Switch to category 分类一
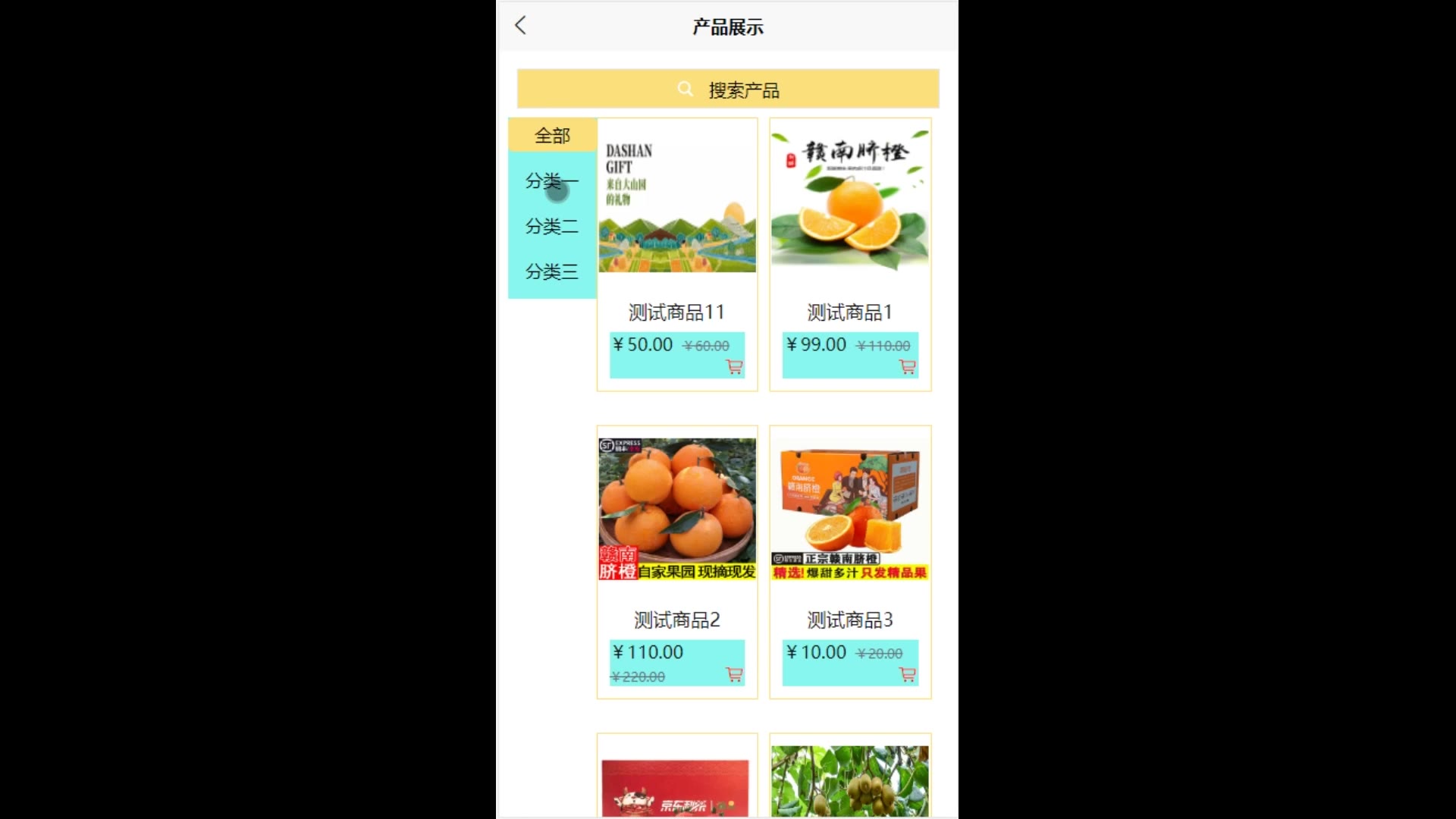Image resolution: width=1456 pixels, height=819 pixels. (x=552, y=181)
